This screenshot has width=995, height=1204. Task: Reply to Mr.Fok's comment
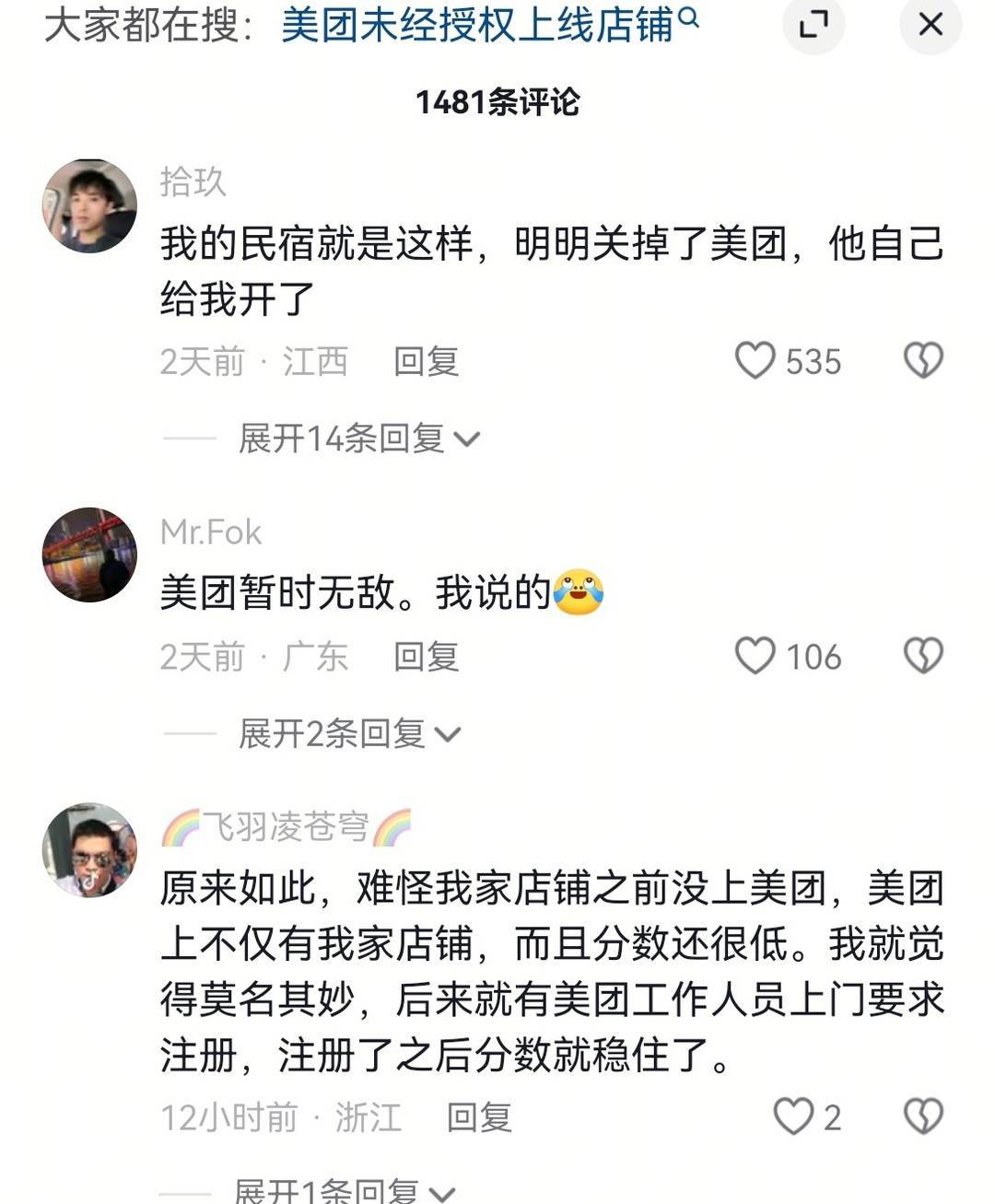[426, 657]
